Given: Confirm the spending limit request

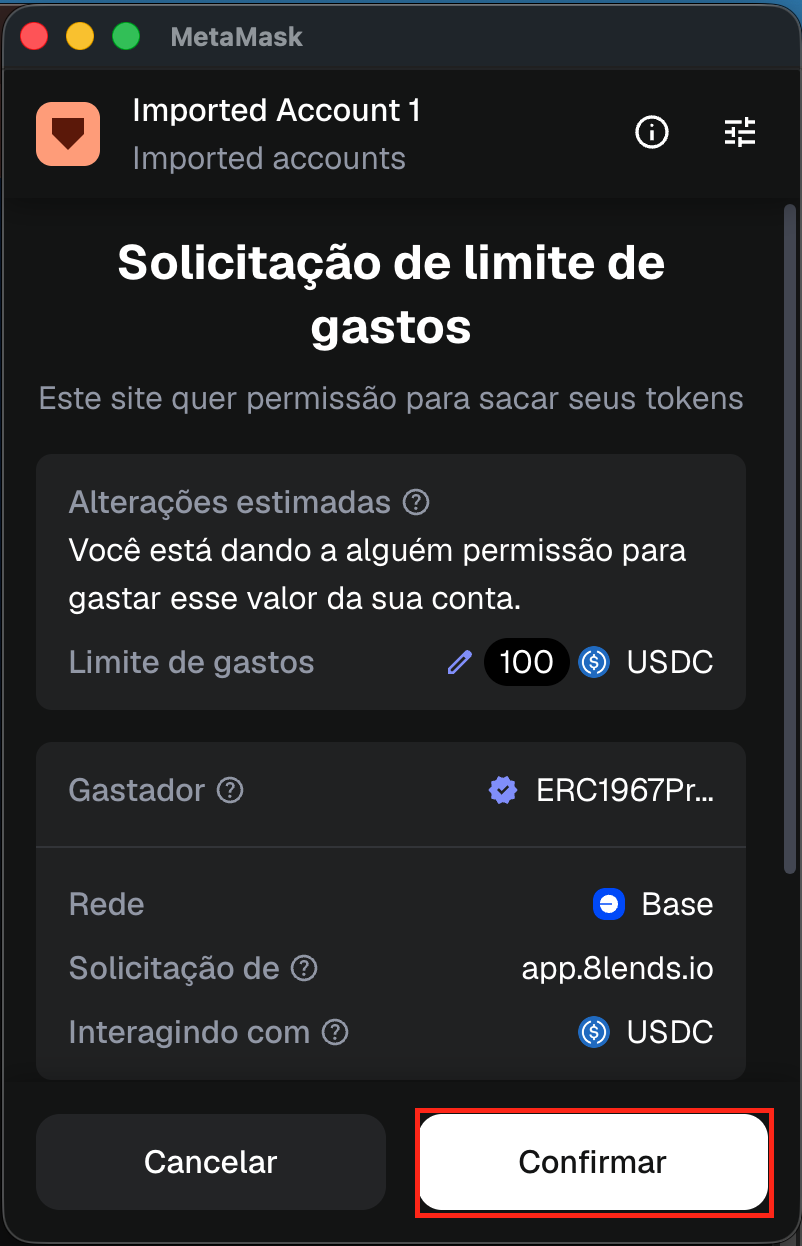Looking at the screenshot, I should coord(593,1162).
